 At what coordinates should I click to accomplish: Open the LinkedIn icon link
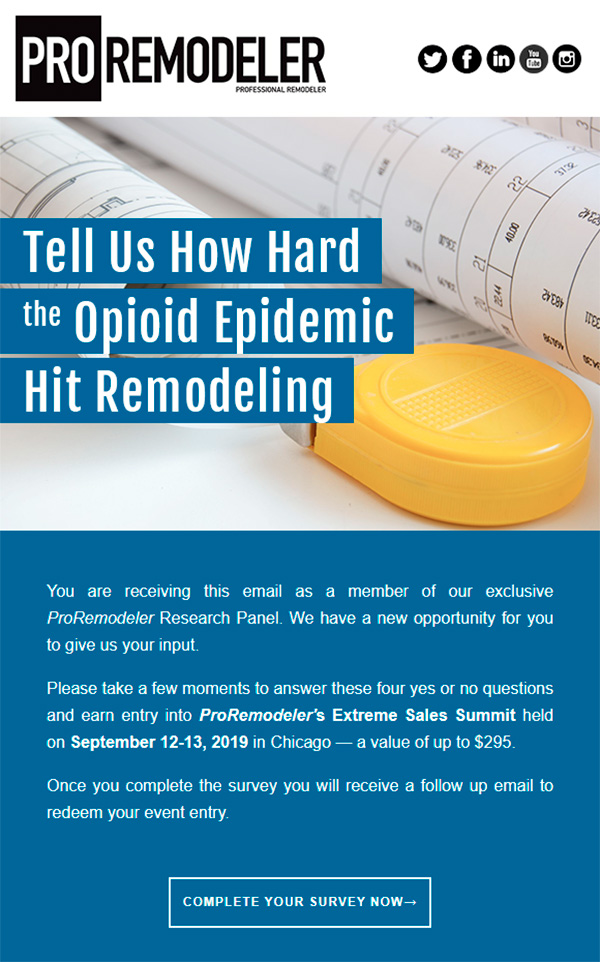tap(501, 59)
